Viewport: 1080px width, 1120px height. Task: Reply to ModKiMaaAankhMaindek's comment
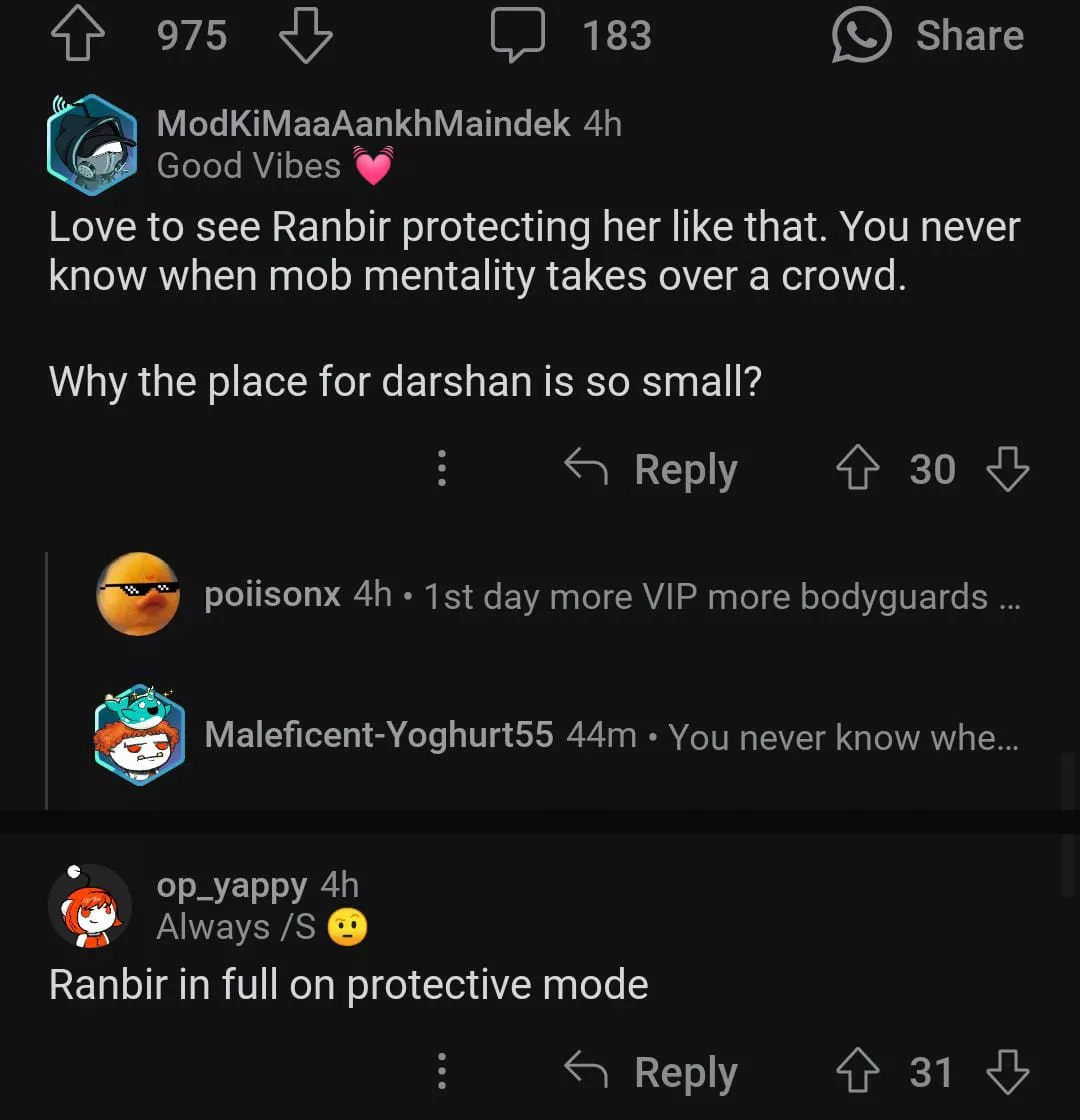tap(652, 469)
